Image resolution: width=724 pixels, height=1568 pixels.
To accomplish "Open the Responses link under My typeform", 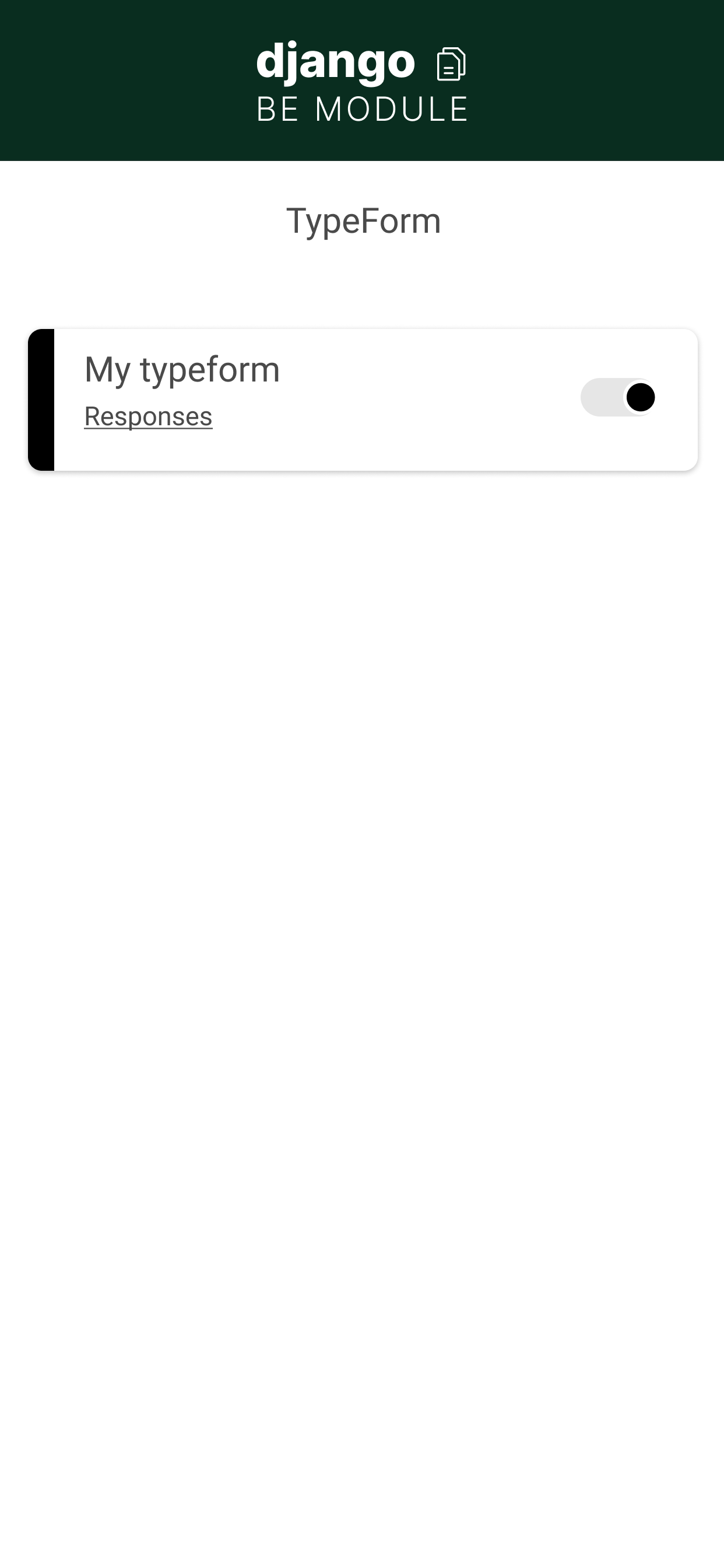I will click(148, 416).
